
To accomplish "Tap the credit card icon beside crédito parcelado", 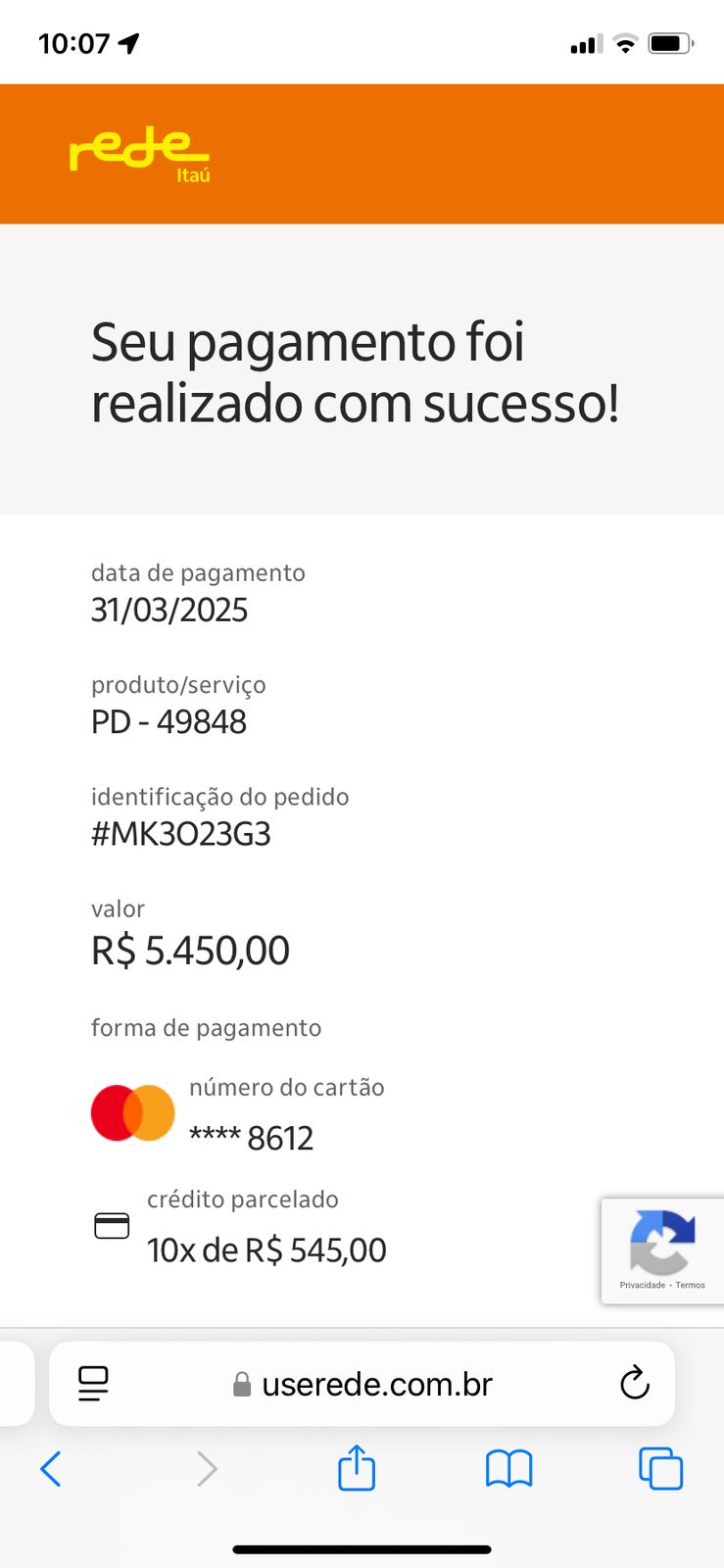I will [x=112, y=1224].
